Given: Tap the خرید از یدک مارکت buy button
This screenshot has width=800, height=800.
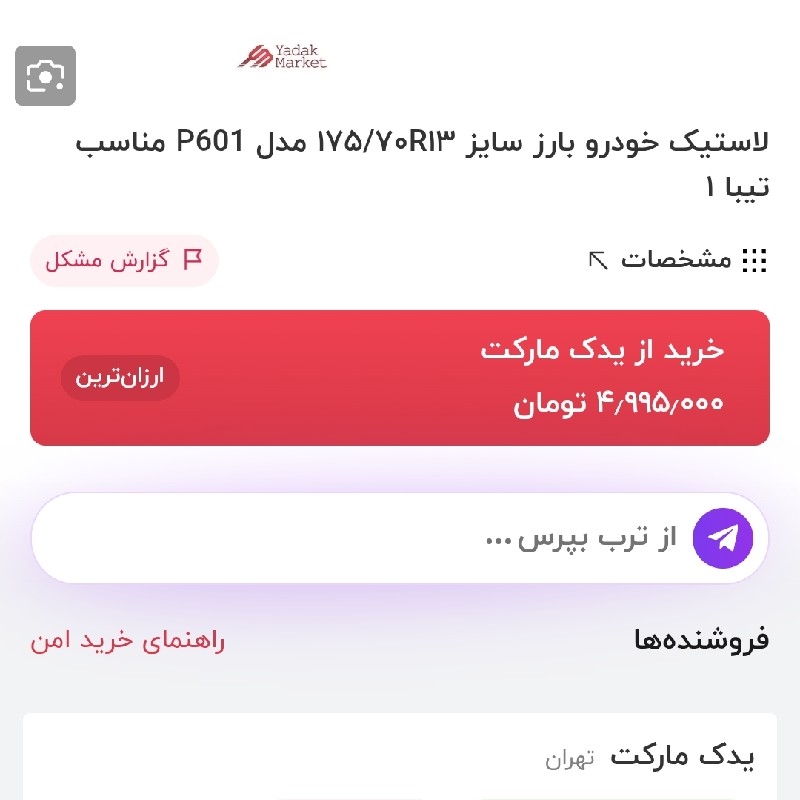Looking at the screenshot, I should pos(400,377).
